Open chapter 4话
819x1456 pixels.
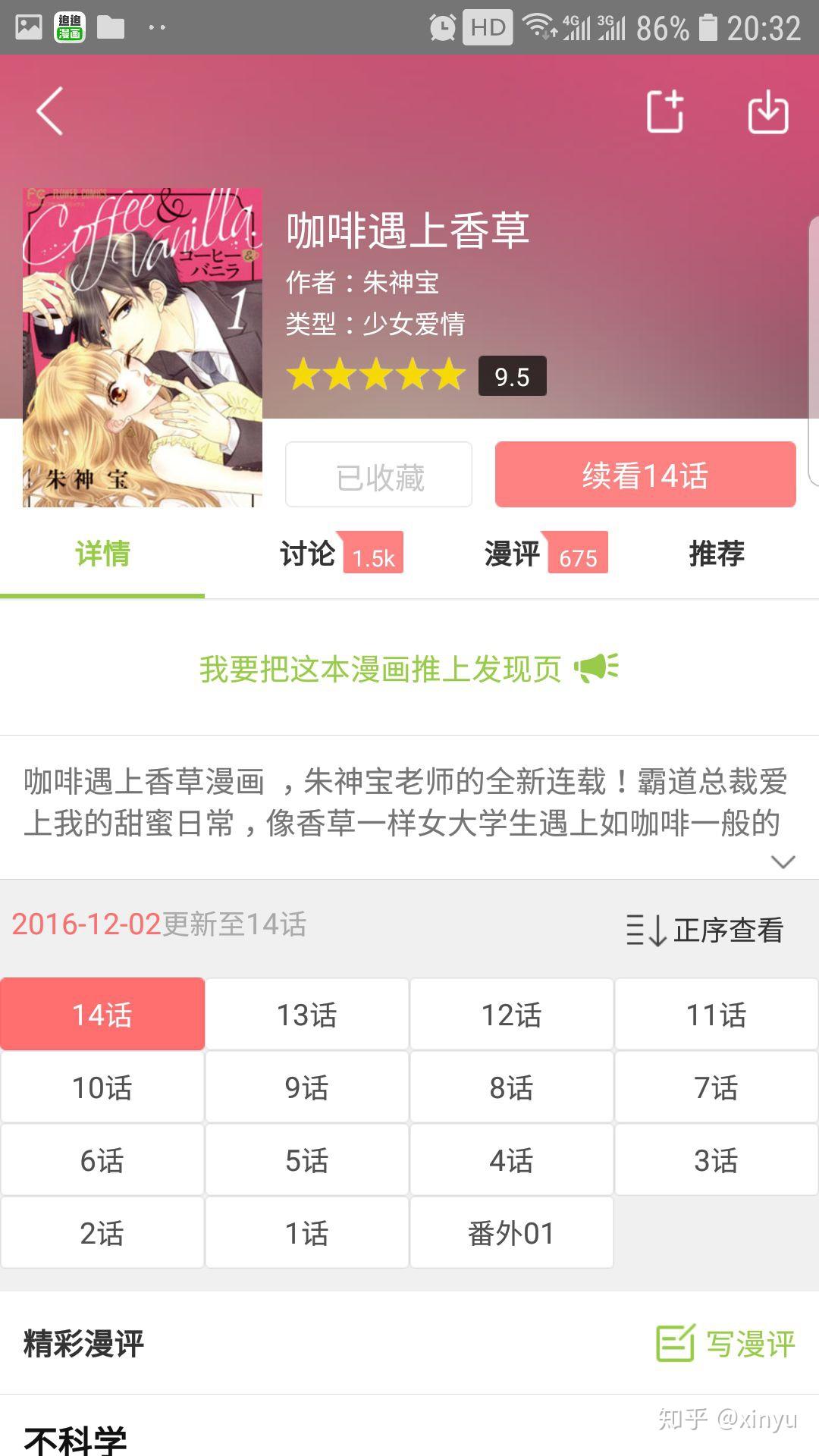(512, 1160)
